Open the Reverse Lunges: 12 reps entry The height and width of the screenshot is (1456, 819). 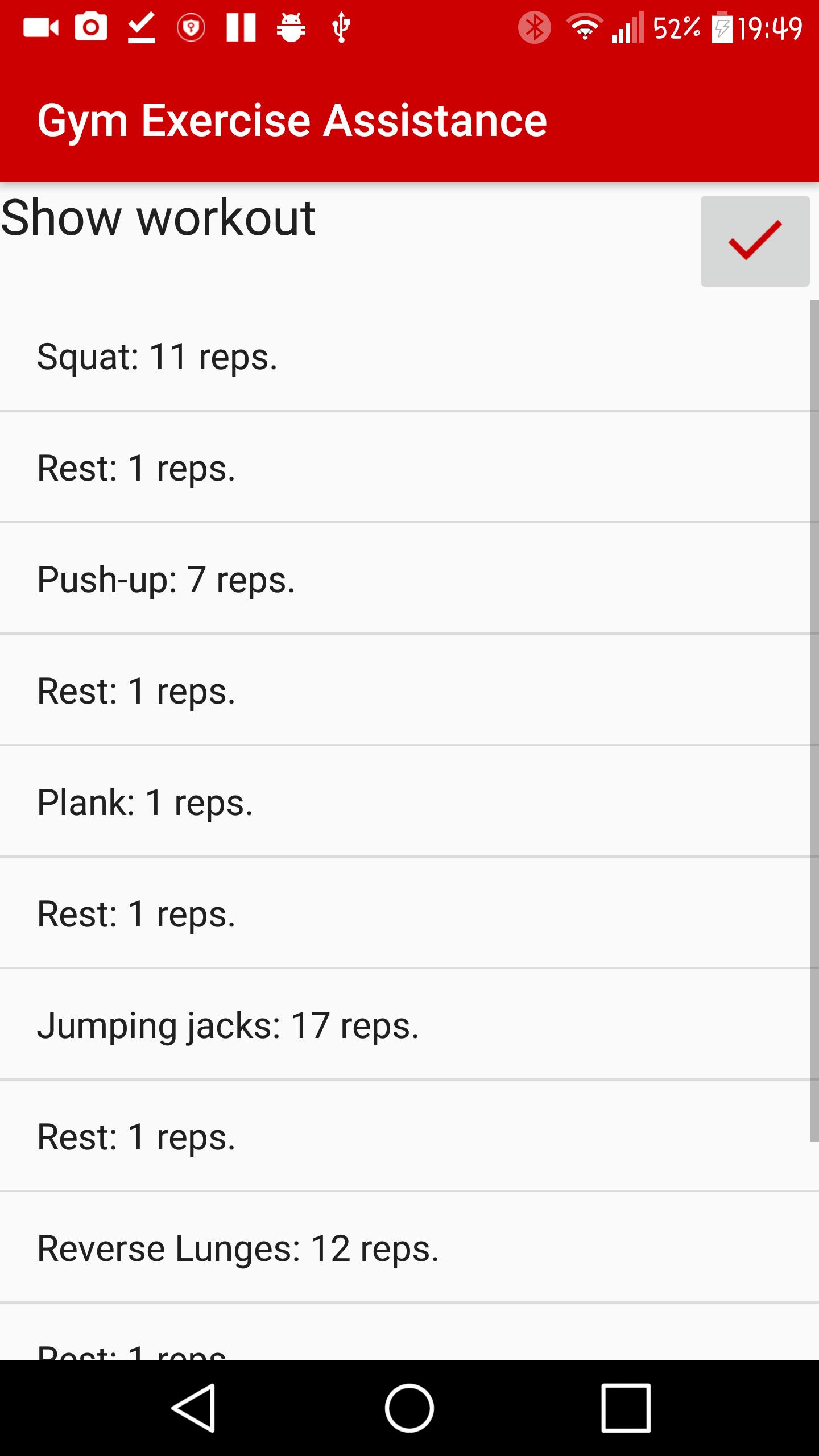tap(404, 1248)
